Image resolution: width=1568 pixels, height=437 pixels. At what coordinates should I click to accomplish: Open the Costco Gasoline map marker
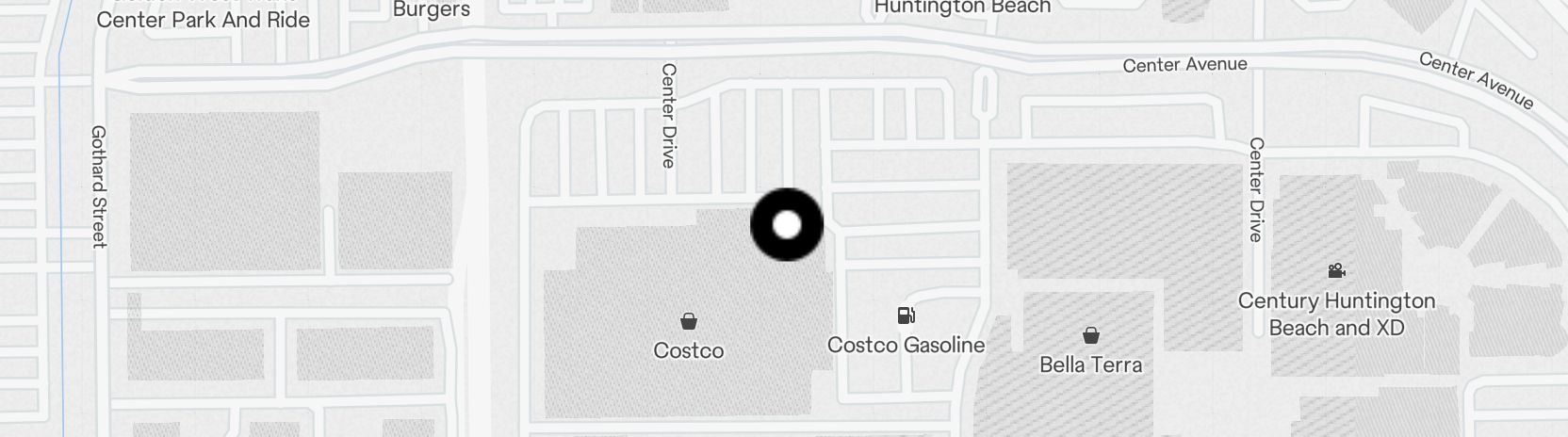[x=906, y=316]
